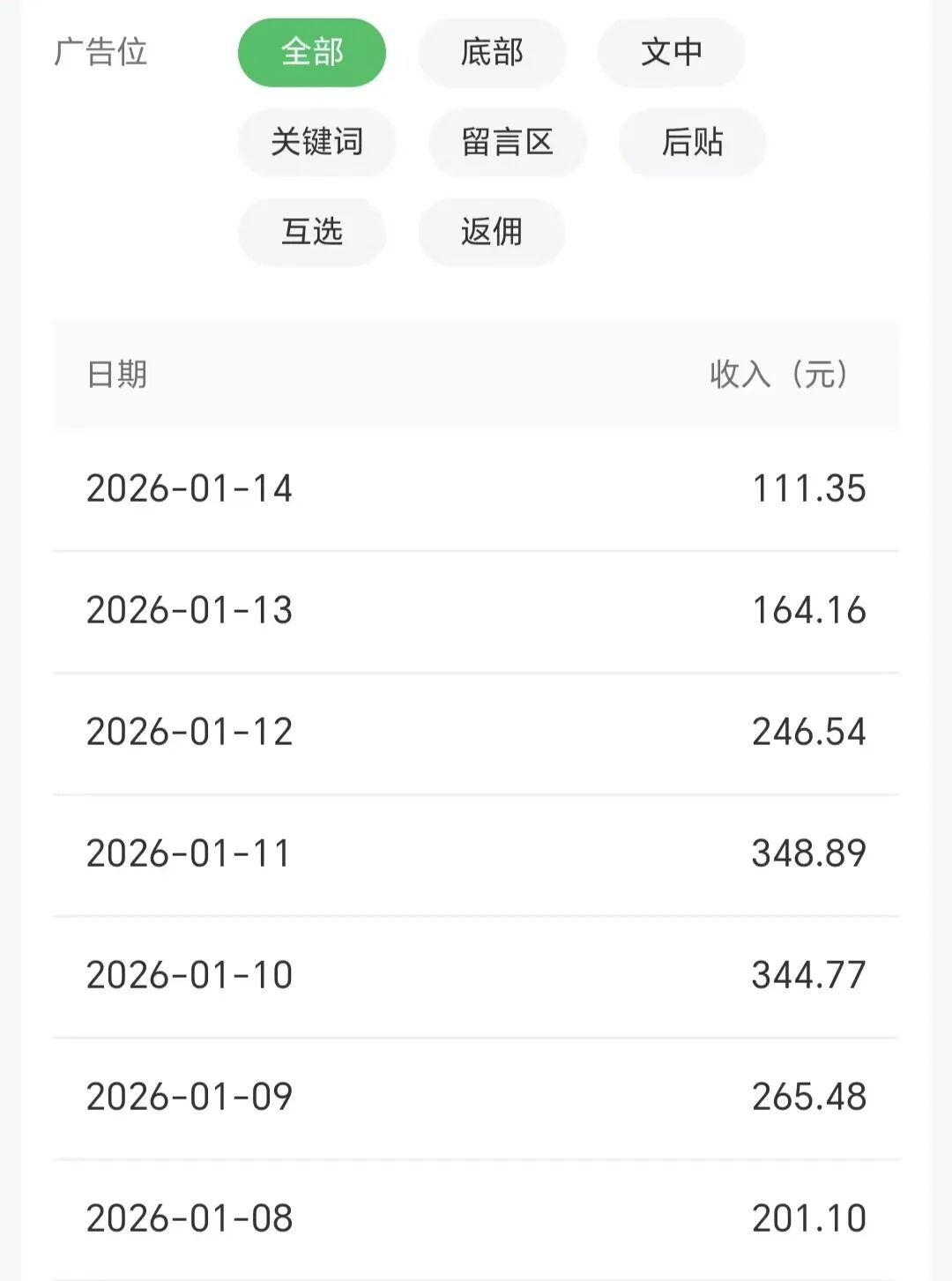Select the 后贴 ad slot

pyautogui.click(x=692, y=142)
